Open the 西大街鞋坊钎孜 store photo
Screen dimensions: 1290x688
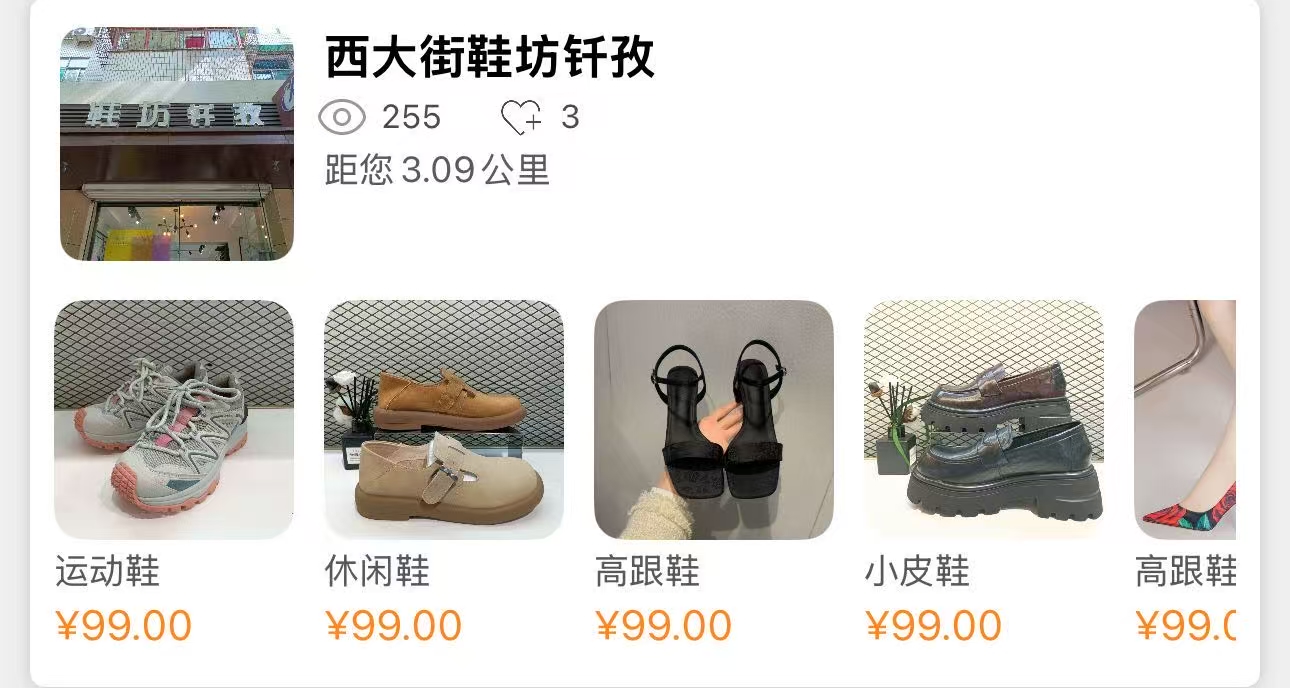tap(177, 144)
